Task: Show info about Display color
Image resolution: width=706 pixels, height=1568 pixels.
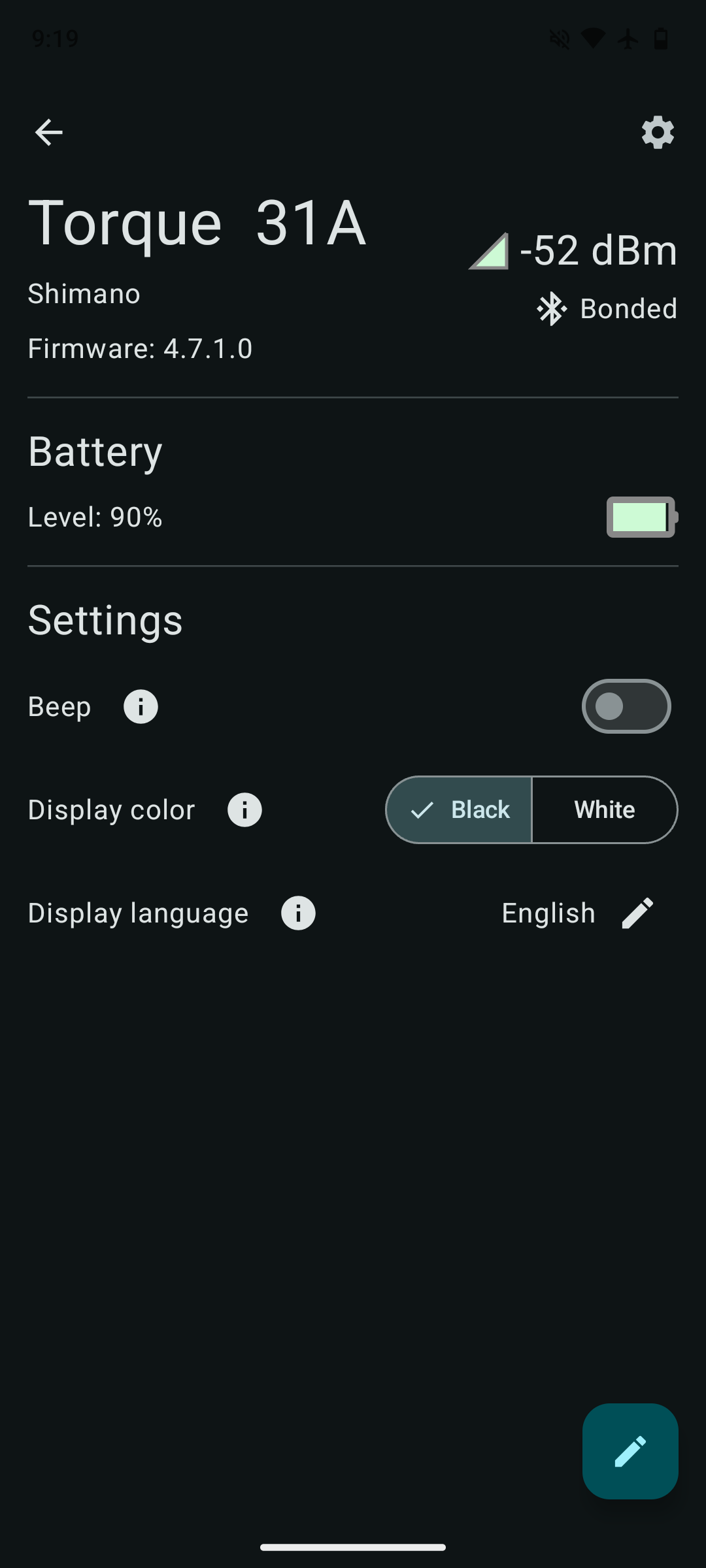Action: [244, 810]
